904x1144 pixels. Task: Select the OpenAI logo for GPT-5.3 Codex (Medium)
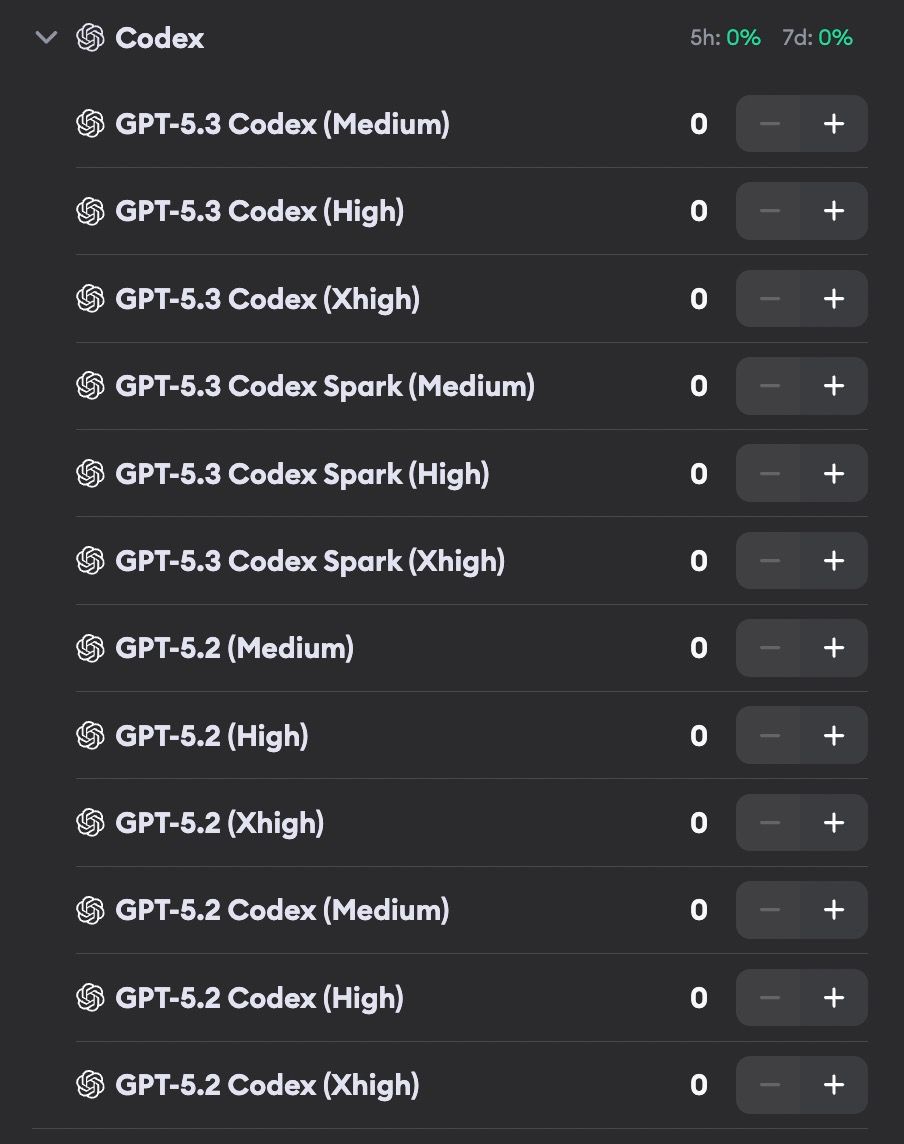pyautogui.click(x=90, y=124)
